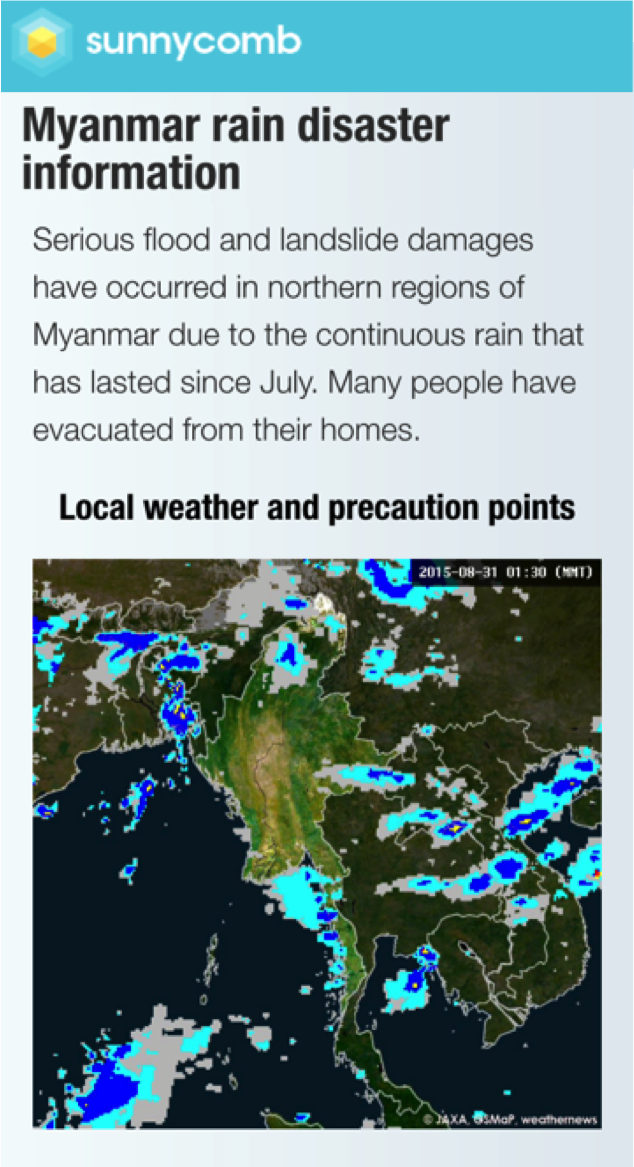
Task: Open the Myanmar rainfall satellite map image
Action: [x=317, y=844]
